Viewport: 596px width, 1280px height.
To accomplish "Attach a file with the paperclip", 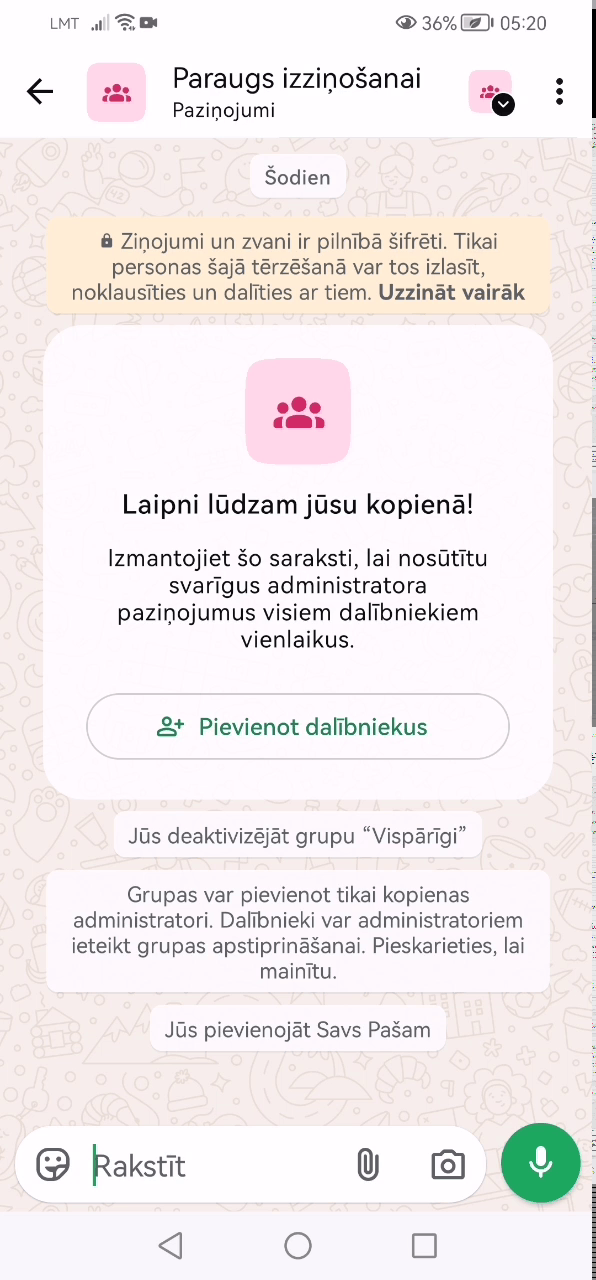I will point(367,1164).
